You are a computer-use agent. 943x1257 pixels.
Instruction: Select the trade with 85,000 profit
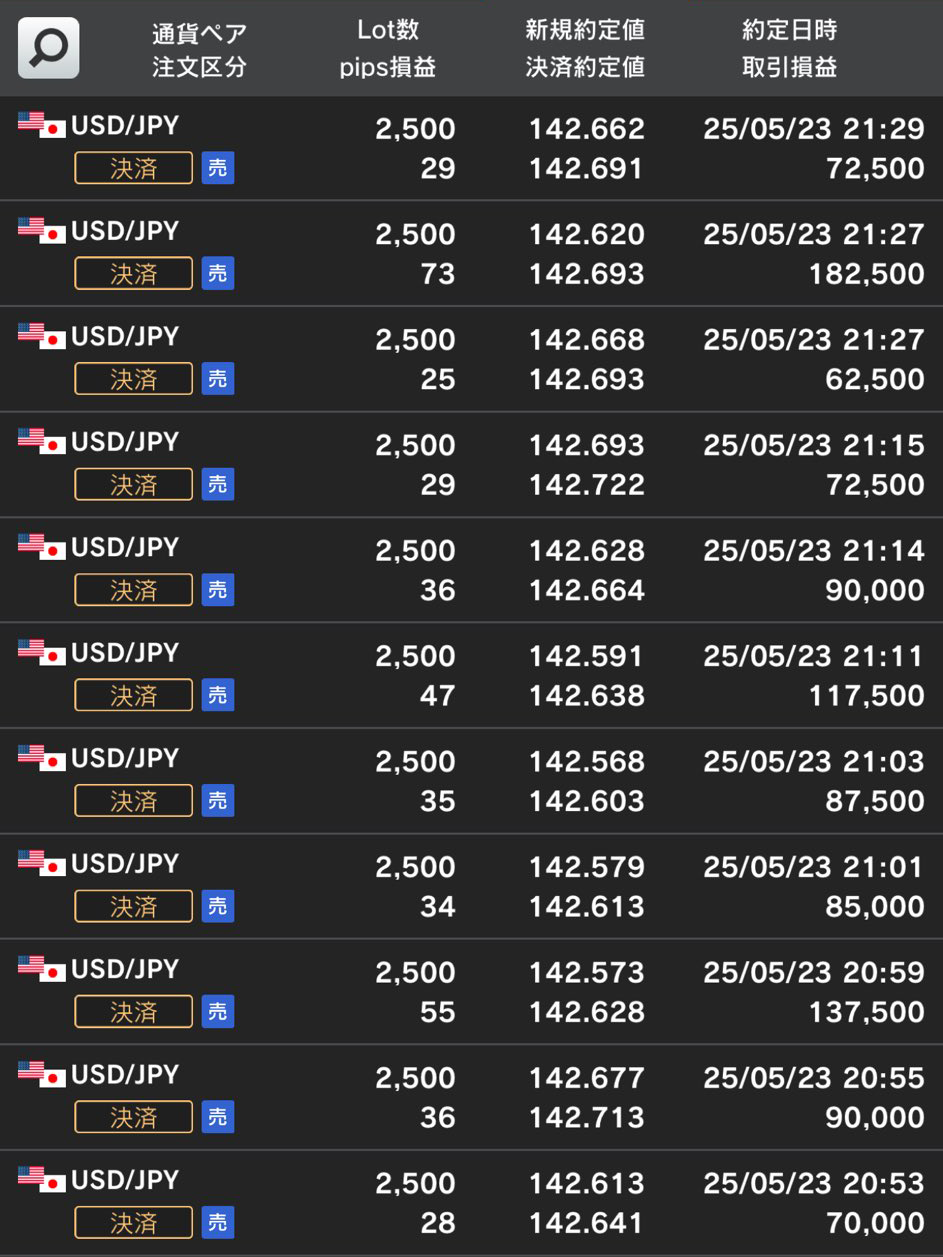pos(471,887)
